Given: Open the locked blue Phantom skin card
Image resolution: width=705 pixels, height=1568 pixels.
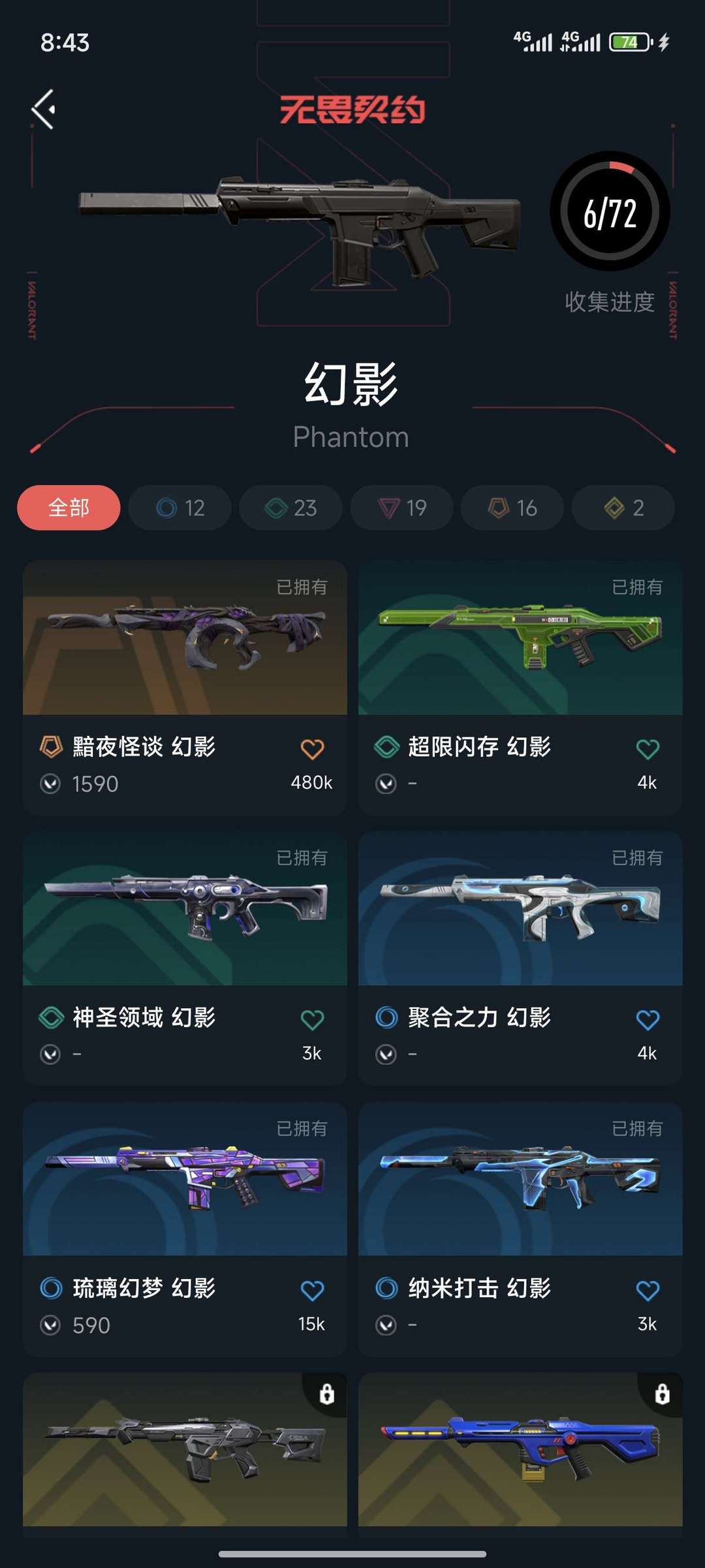Looking at the screenshot, I should tap(520, 1450).
